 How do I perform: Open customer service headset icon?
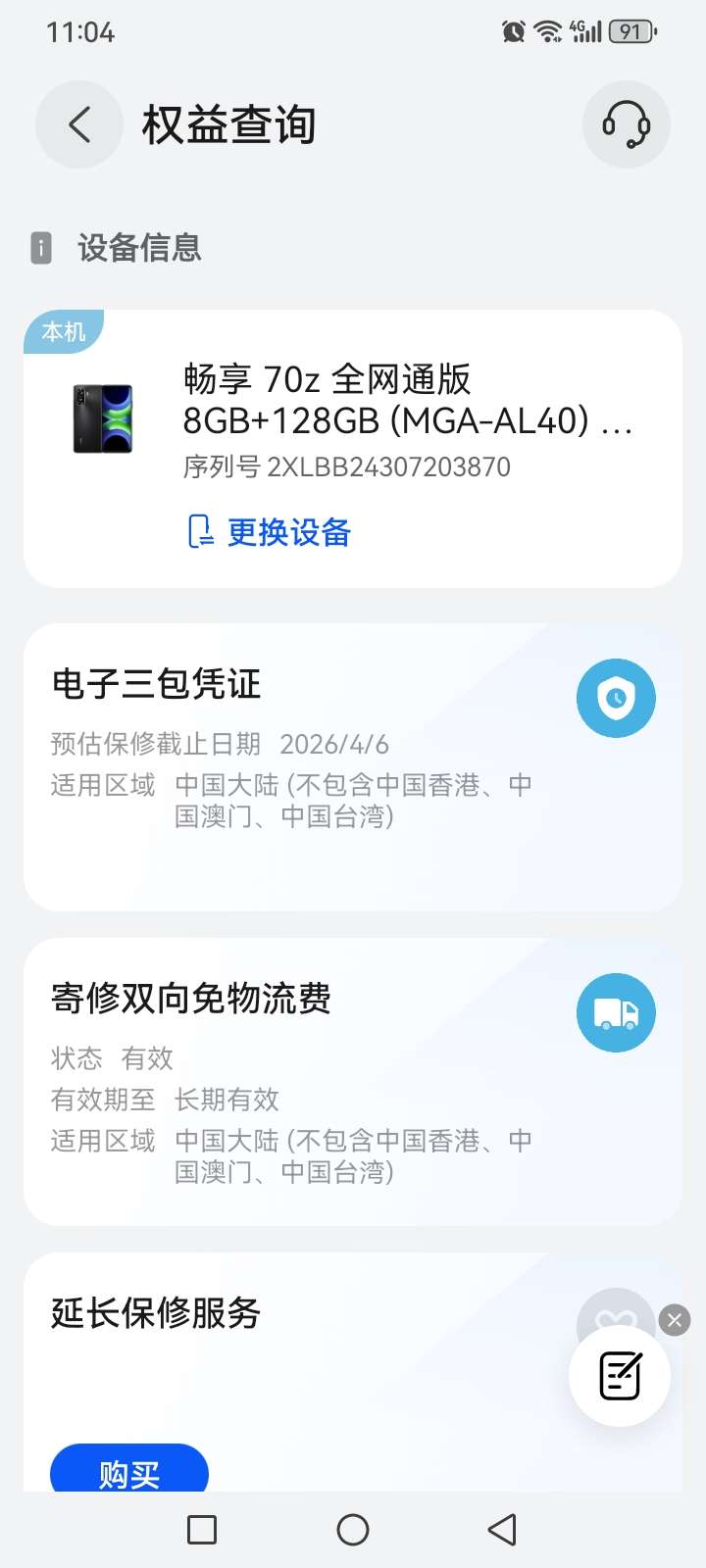point(626,124)
